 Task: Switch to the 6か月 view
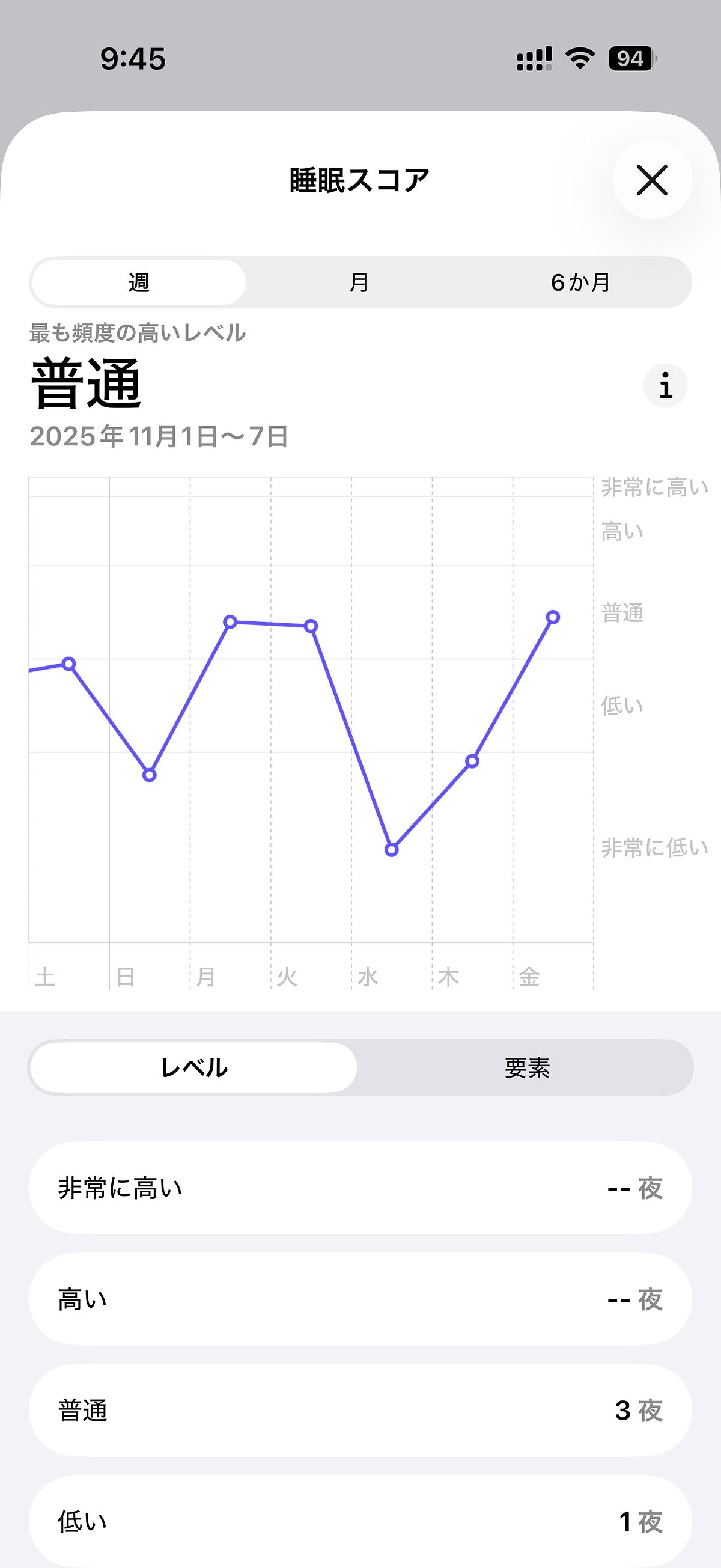(582, 282)
